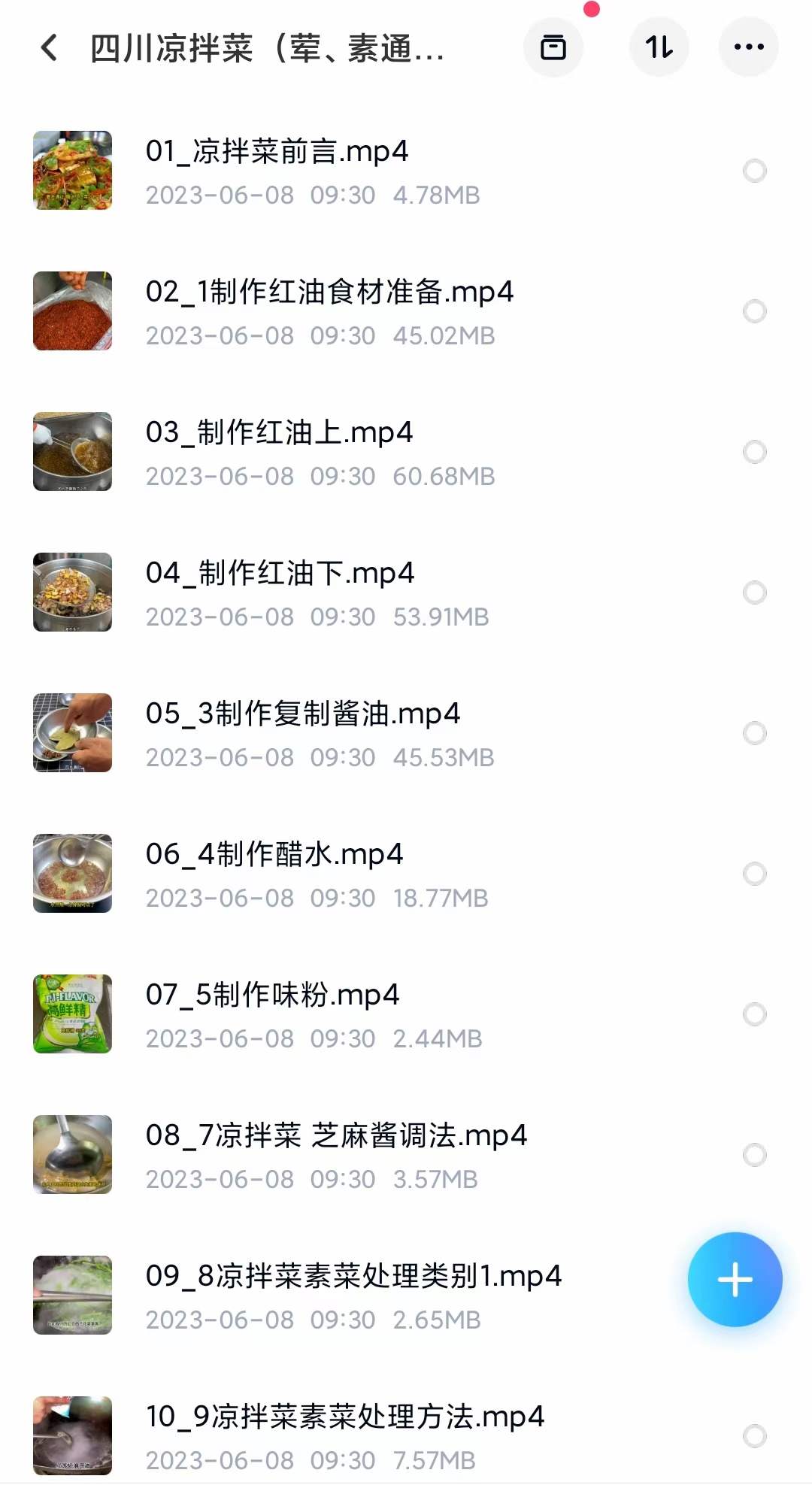This screenshot has height=1485, width=812.
Task: Tap the blue floating plus button
Action: (x=735, y=1279)
